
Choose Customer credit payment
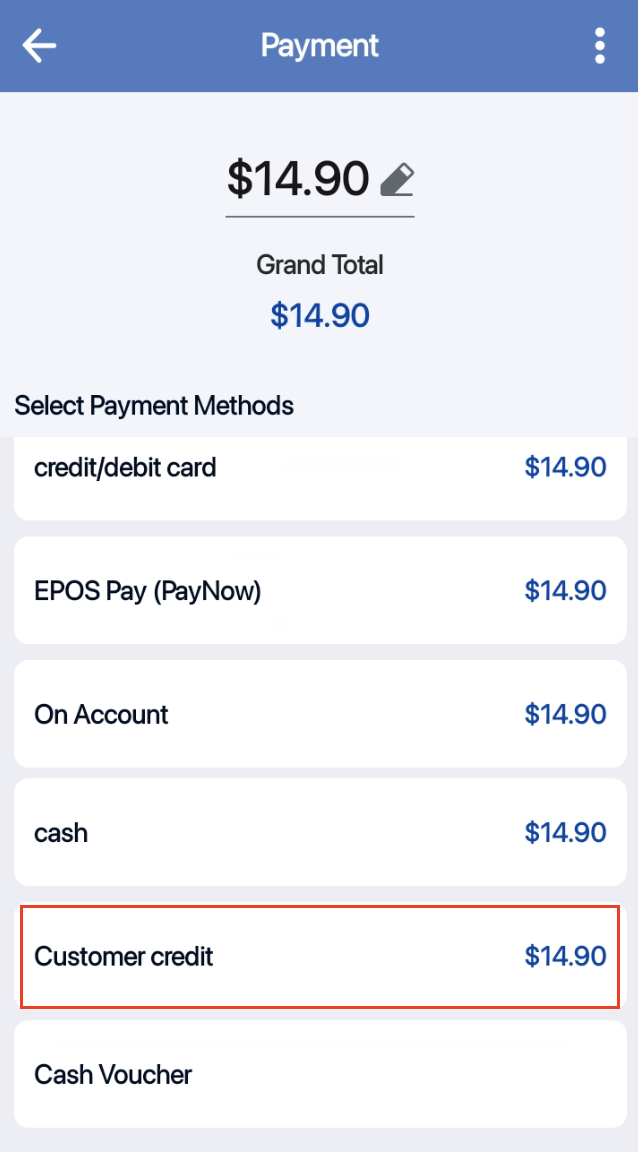click(x=319, y=957)
